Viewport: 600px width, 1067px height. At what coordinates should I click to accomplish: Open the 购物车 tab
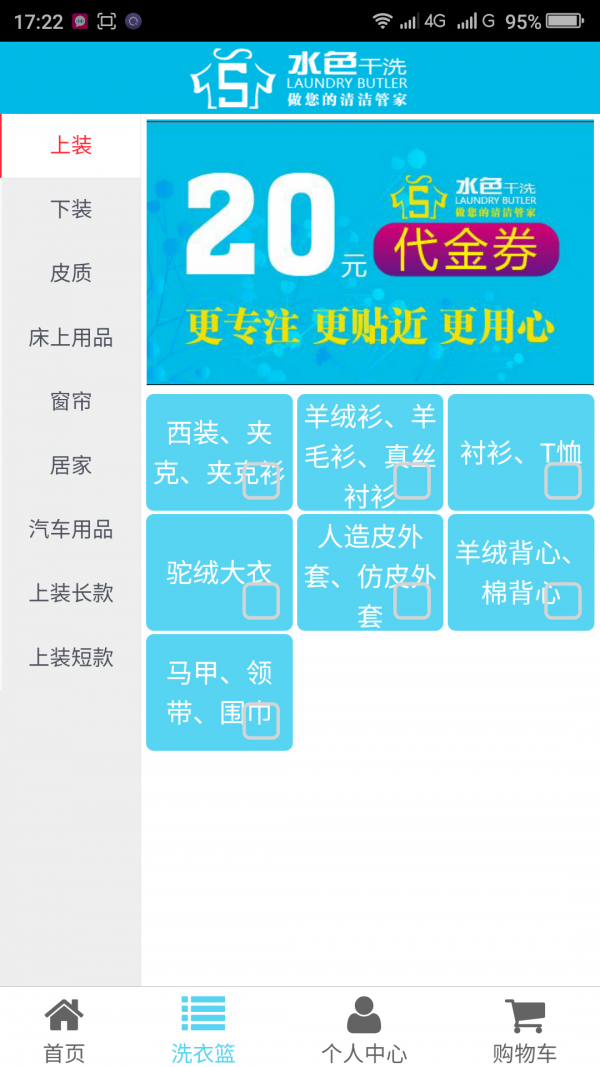524,1030
